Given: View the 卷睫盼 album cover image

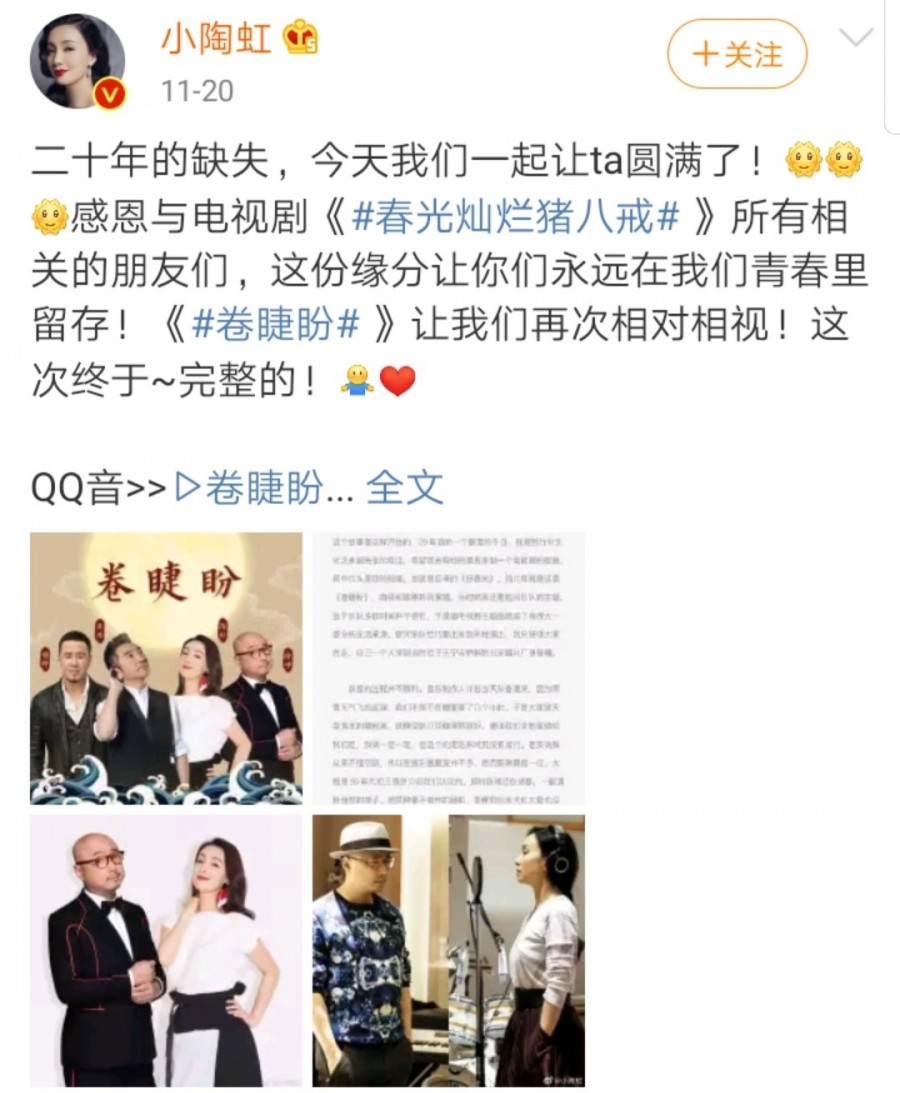Looking at the screenshot, I should point(166,668).
